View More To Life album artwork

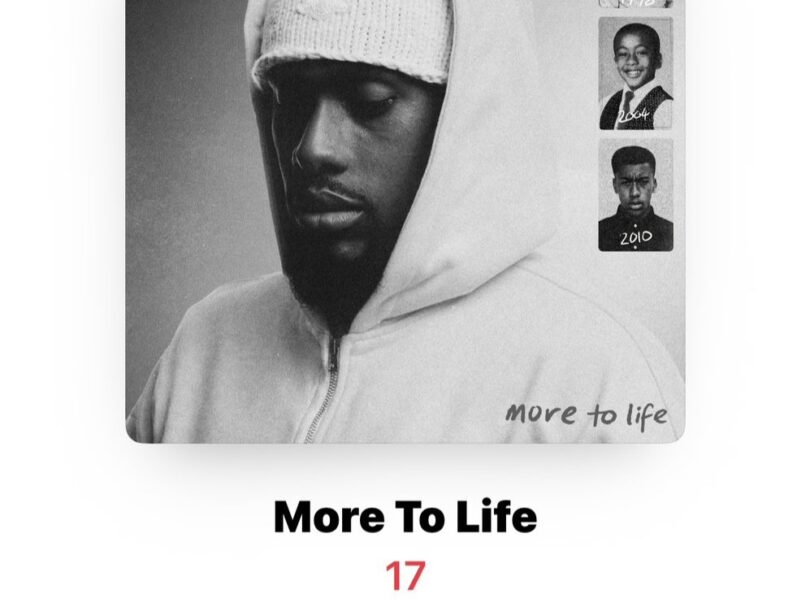click(405, 220)
